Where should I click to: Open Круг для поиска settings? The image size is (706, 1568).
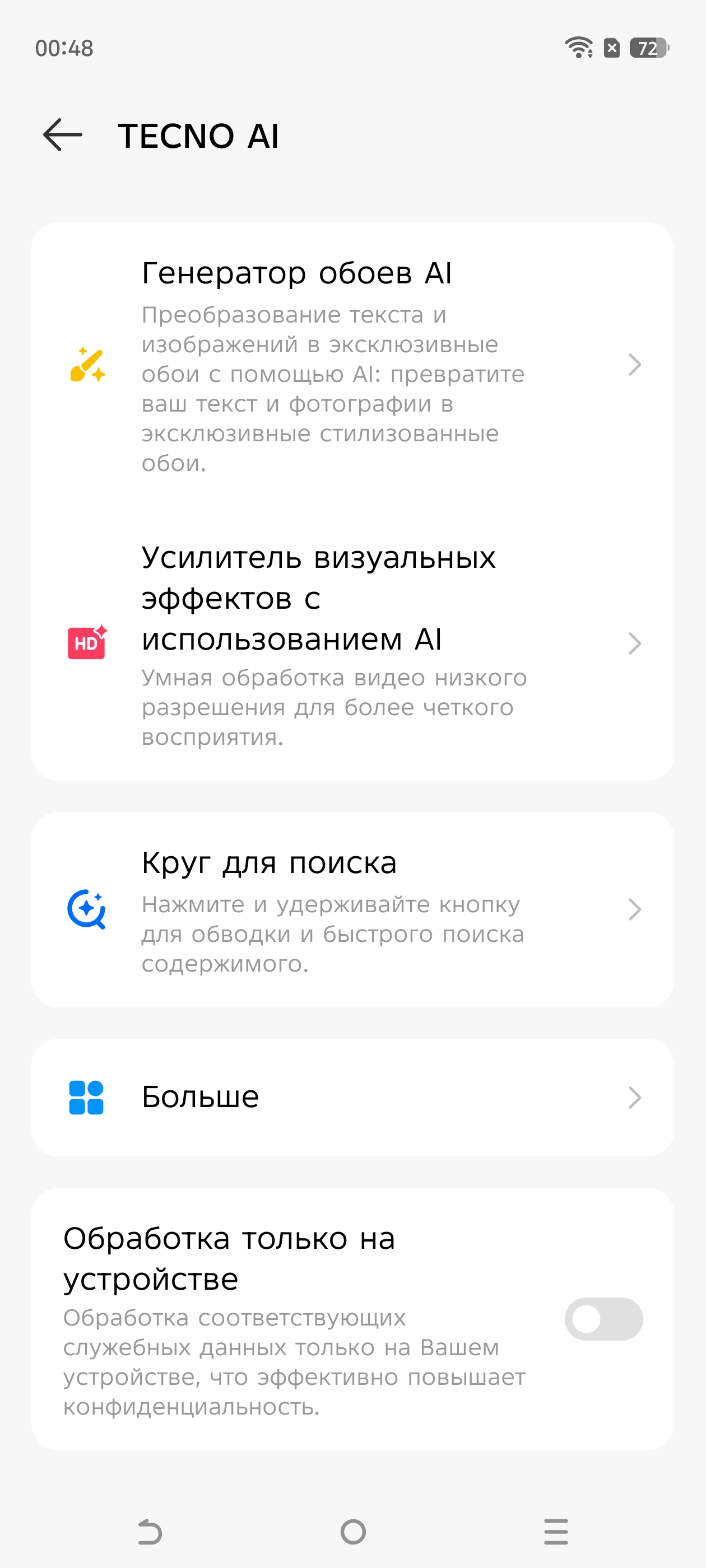click(x=352, y=909)
